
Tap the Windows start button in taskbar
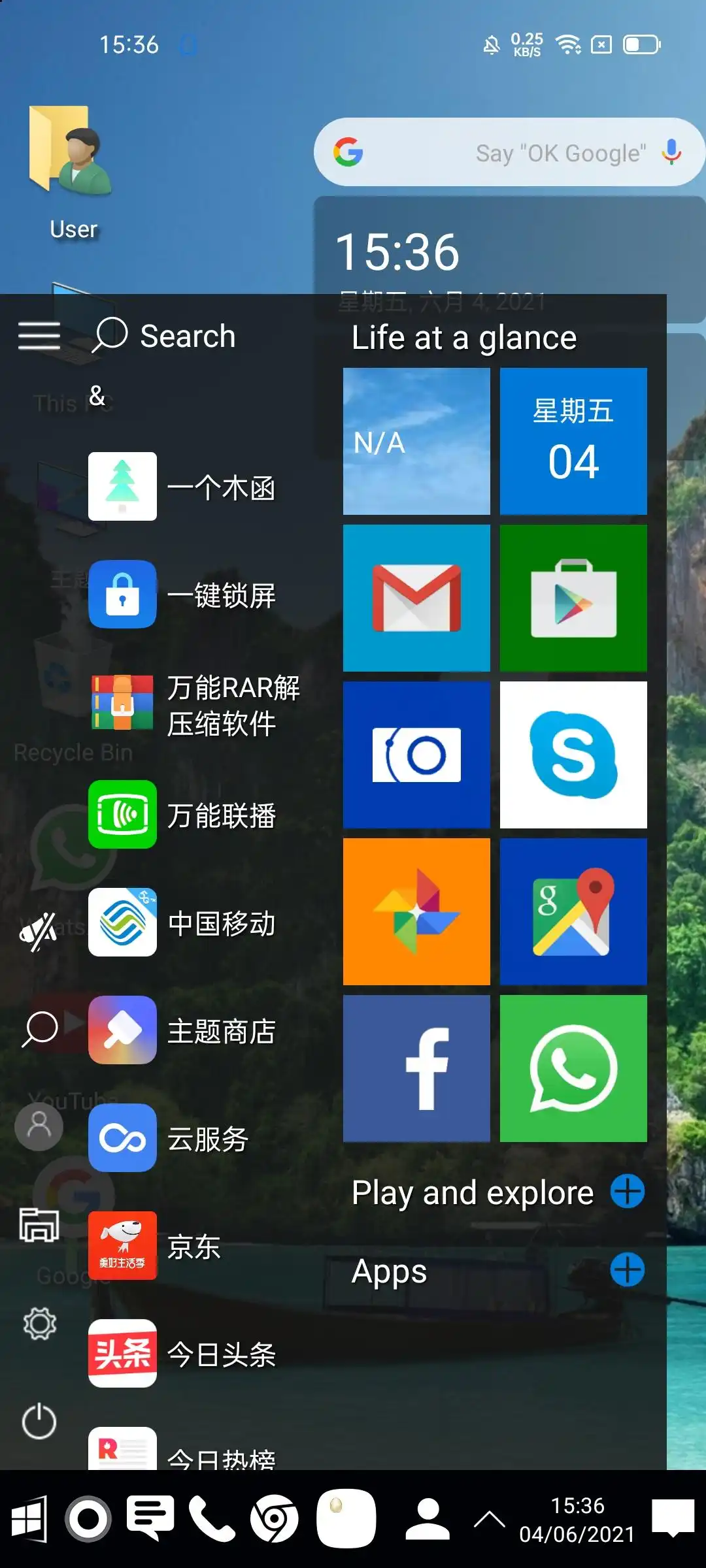(29, 1518)
